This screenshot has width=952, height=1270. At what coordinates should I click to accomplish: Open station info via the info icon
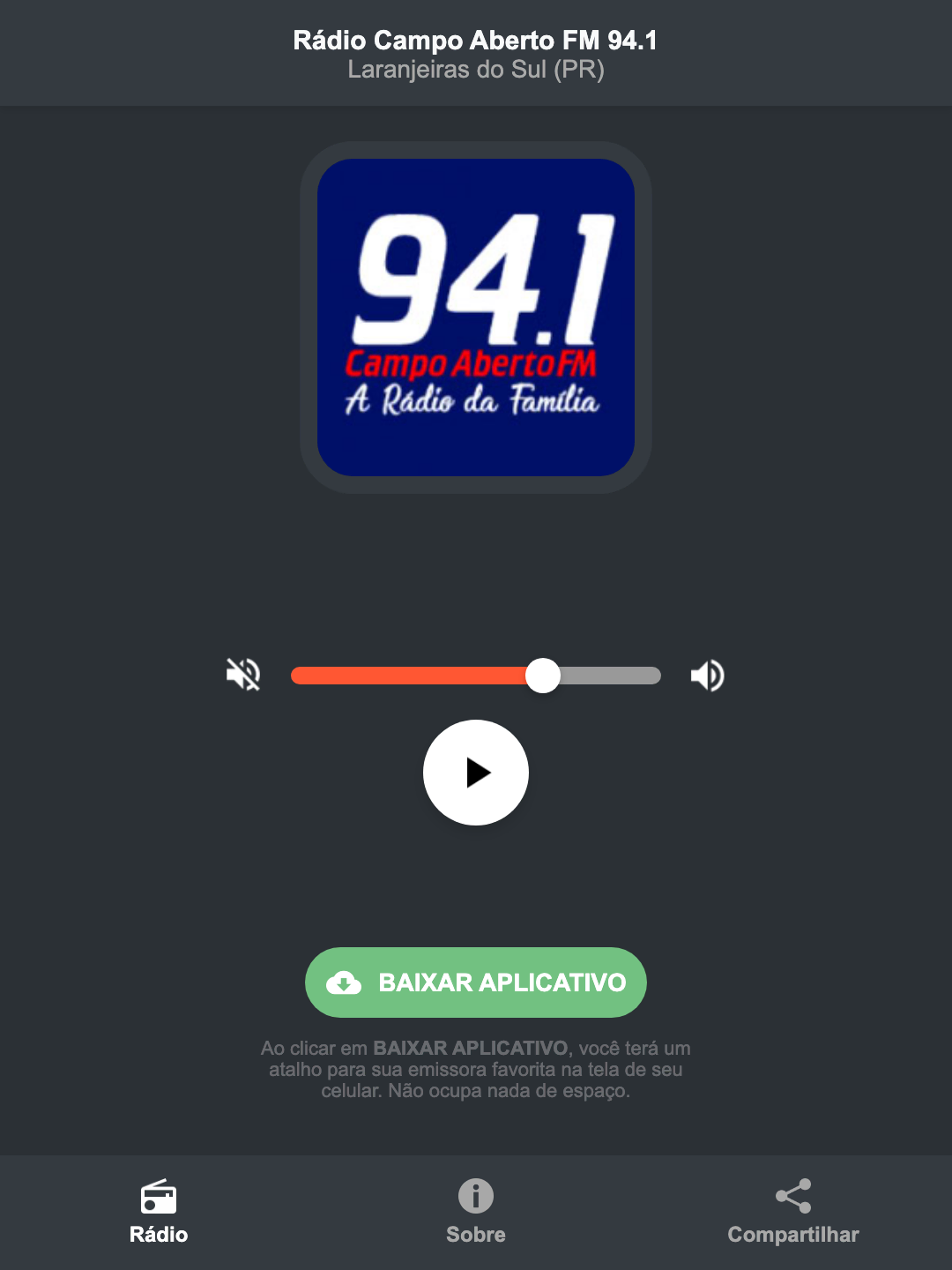click(476, 1198)
